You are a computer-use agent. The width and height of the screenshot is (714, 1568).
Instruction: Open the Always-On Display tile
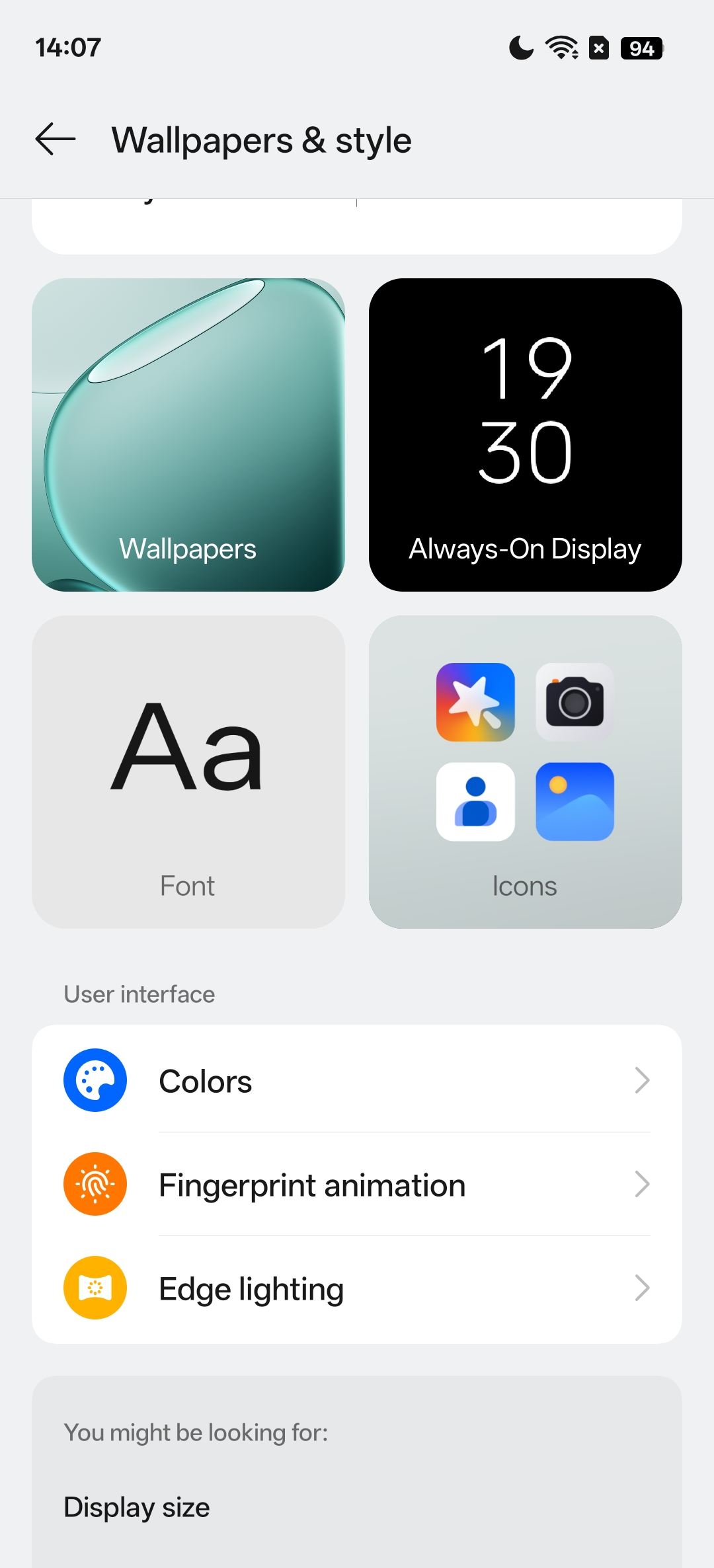[x=525, y=434]
